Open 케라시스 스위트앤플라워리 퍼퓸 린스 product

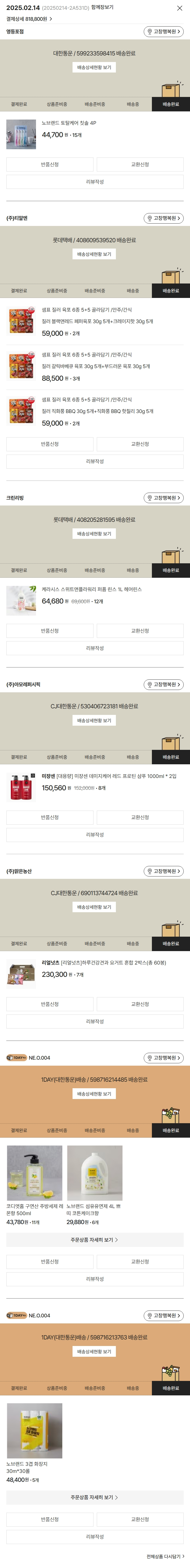point(91,589)
